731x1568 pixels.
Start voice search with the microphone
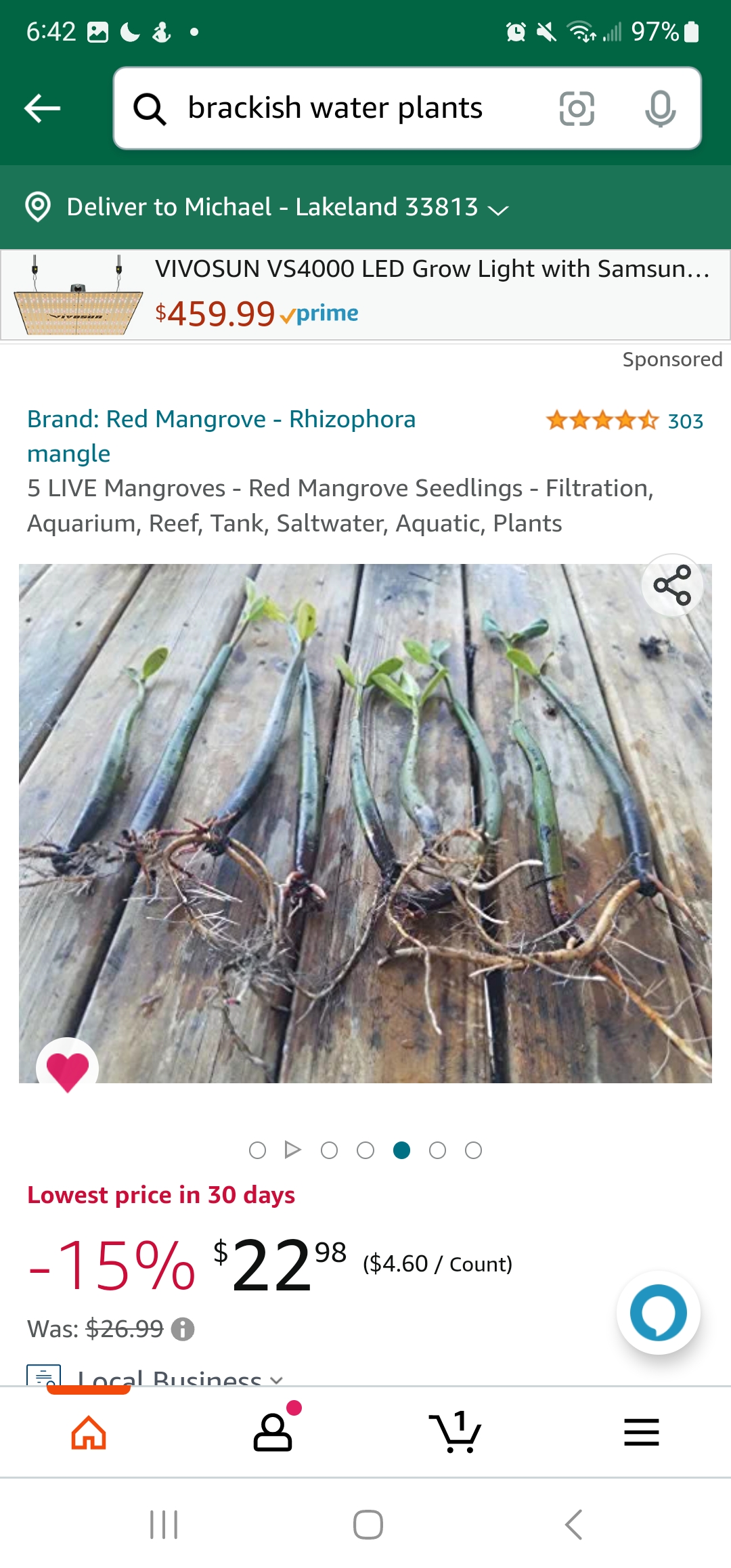pyautogui.click(x=660, y=108)
